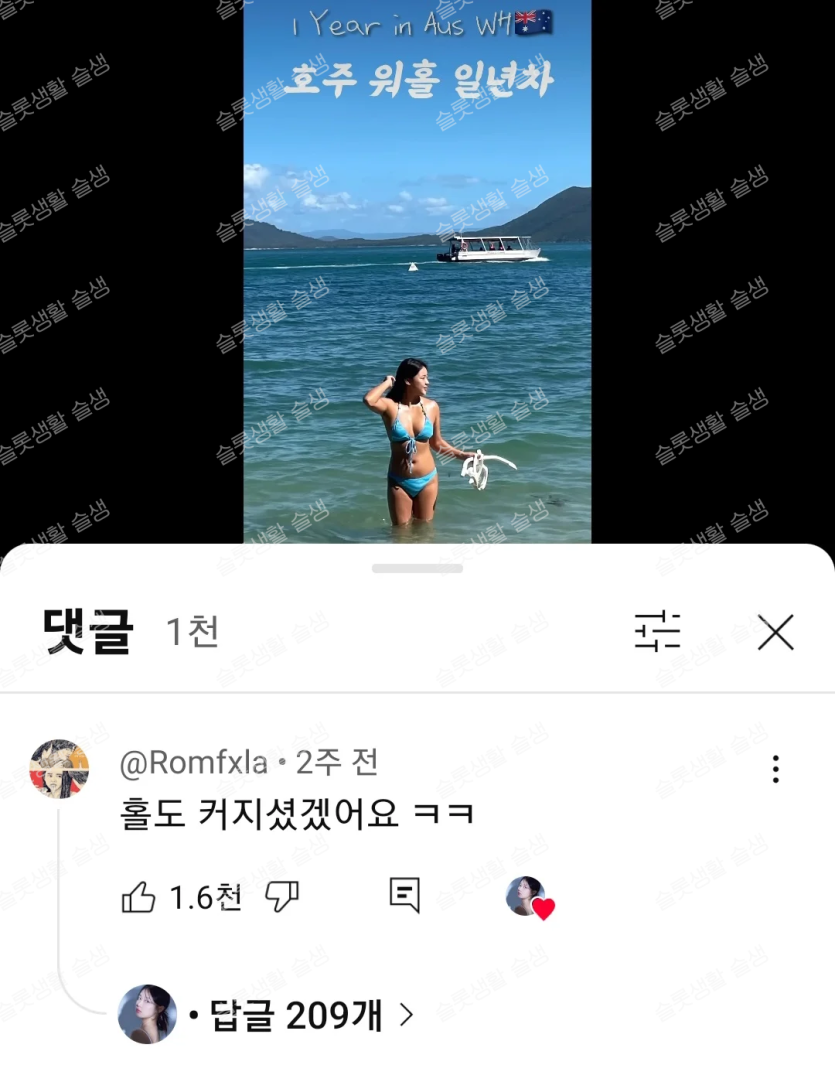Reply to Romfxla's comment
The width and height of the screenshot is (835, 1065).
(x=404, y=896)
